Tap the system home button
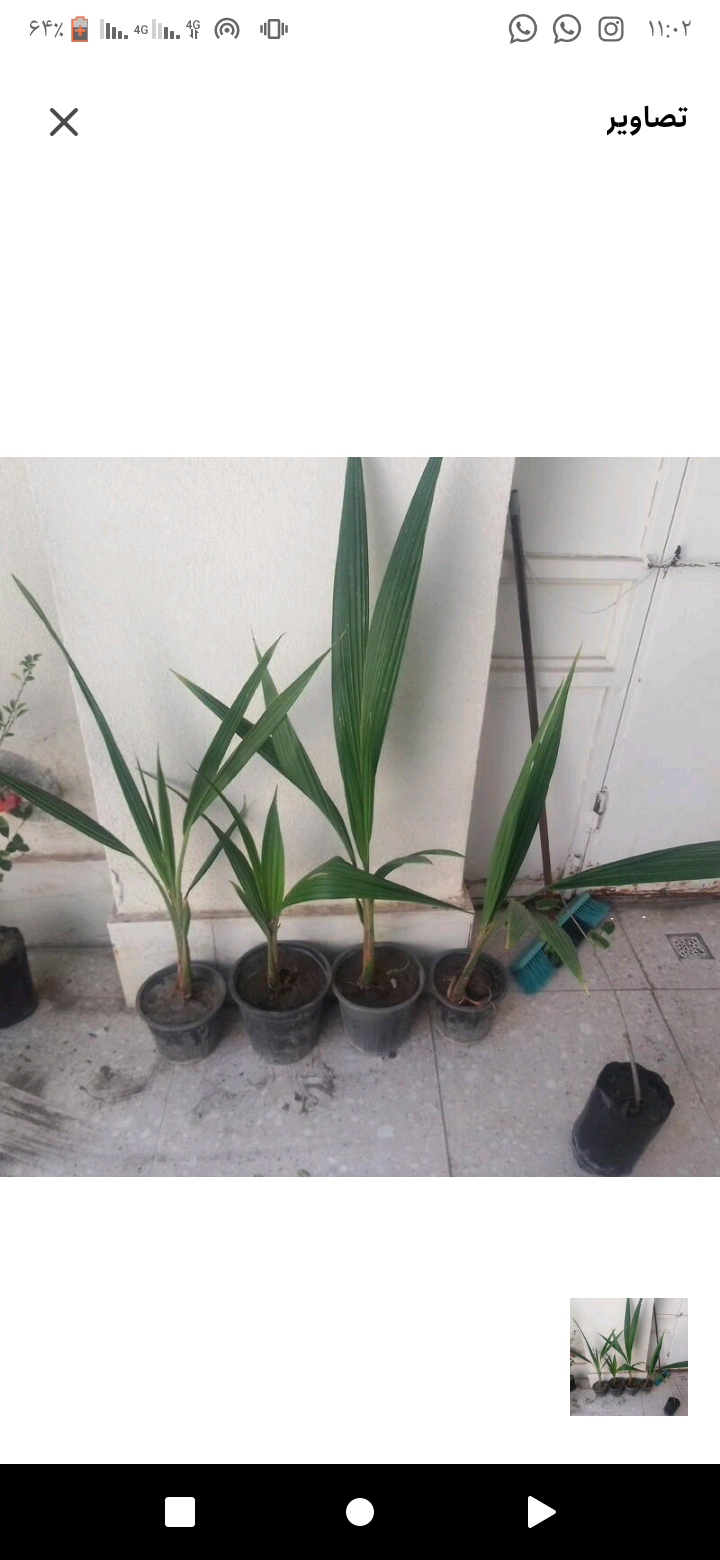Image resolution: width=720 pixels, height=1560 pixels. click(x=360, y=1512)
